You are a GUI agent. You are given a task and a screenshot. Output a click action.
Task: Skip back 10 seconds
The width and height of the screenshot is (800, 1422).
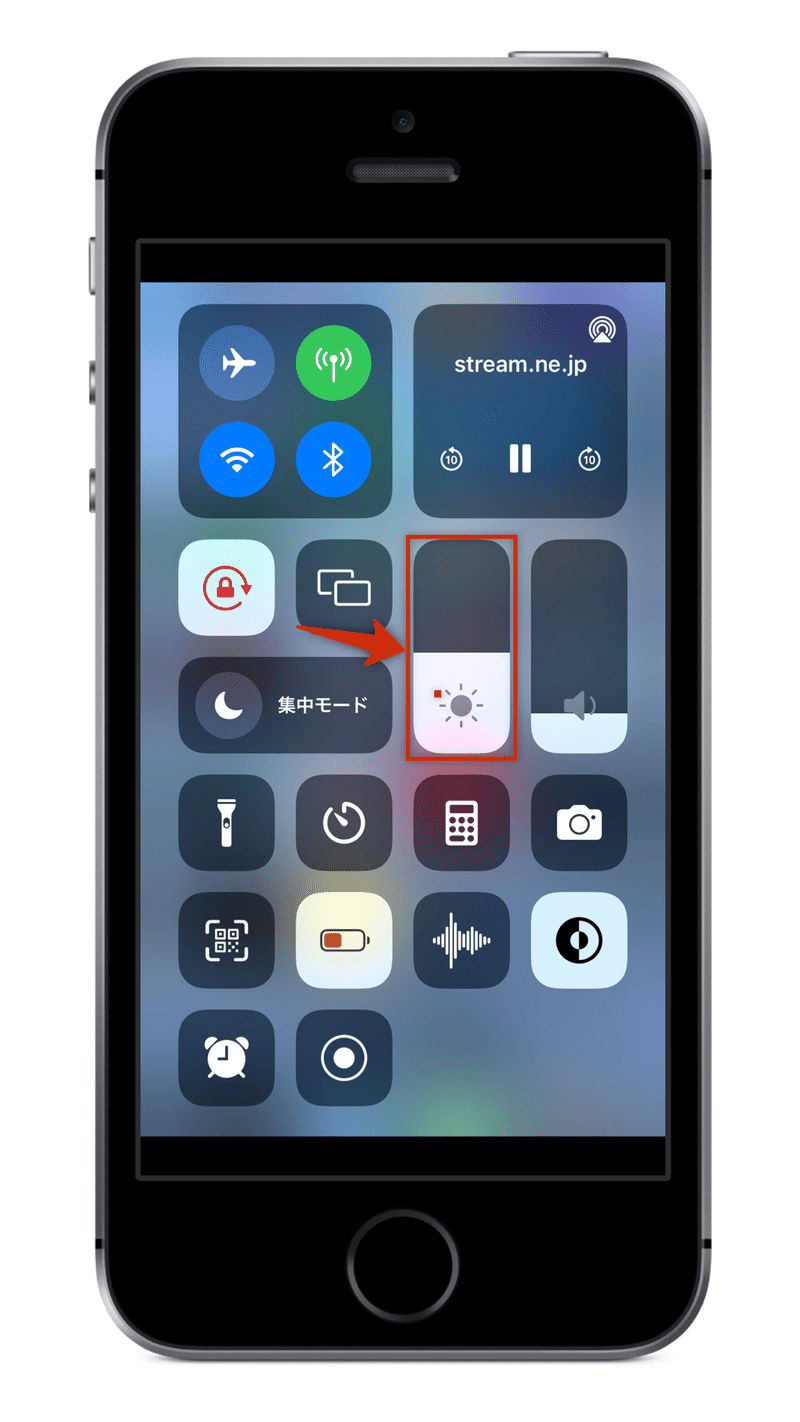click(451, 459)
